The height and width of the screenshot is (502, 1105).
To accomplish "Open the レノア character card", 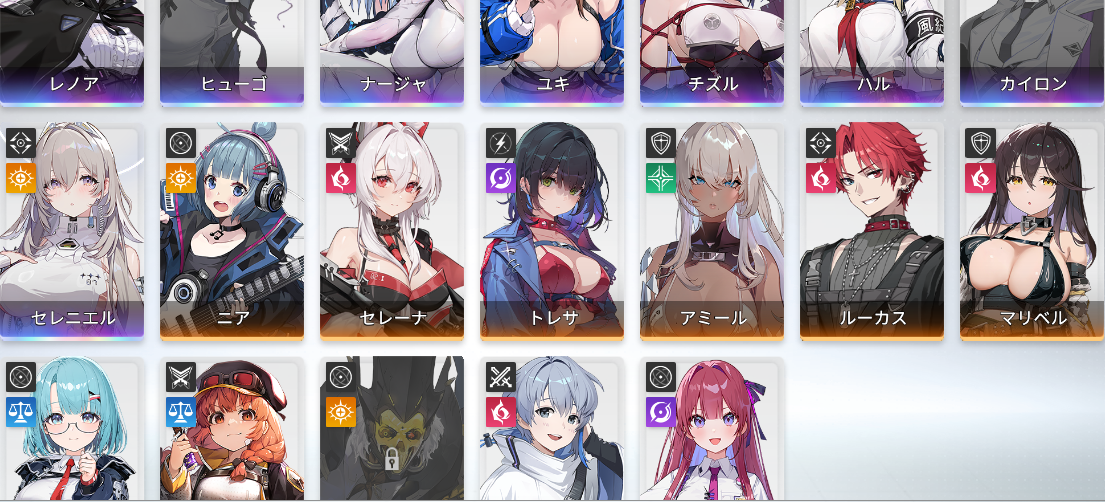I will (72, 50).
